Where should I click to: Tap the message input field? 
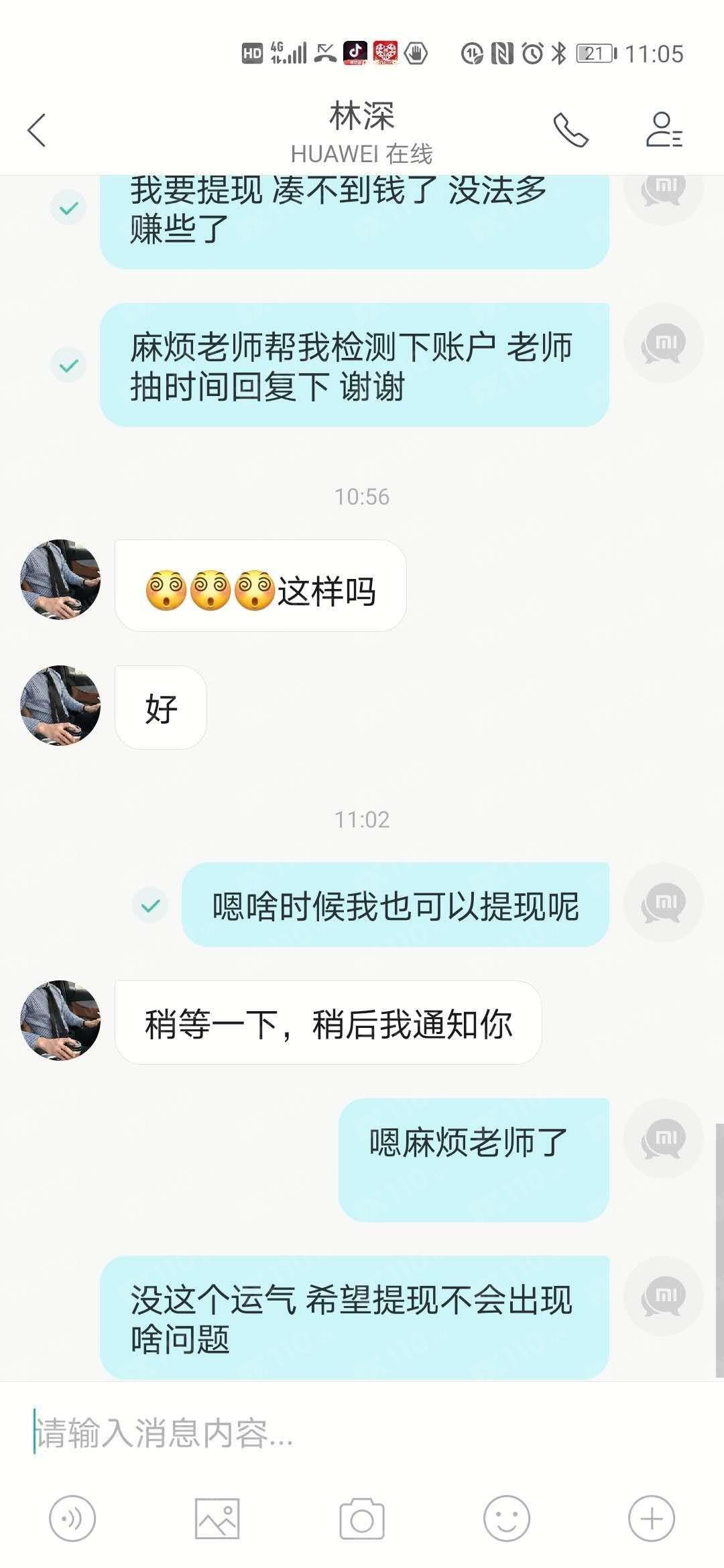coord(362,1433)
